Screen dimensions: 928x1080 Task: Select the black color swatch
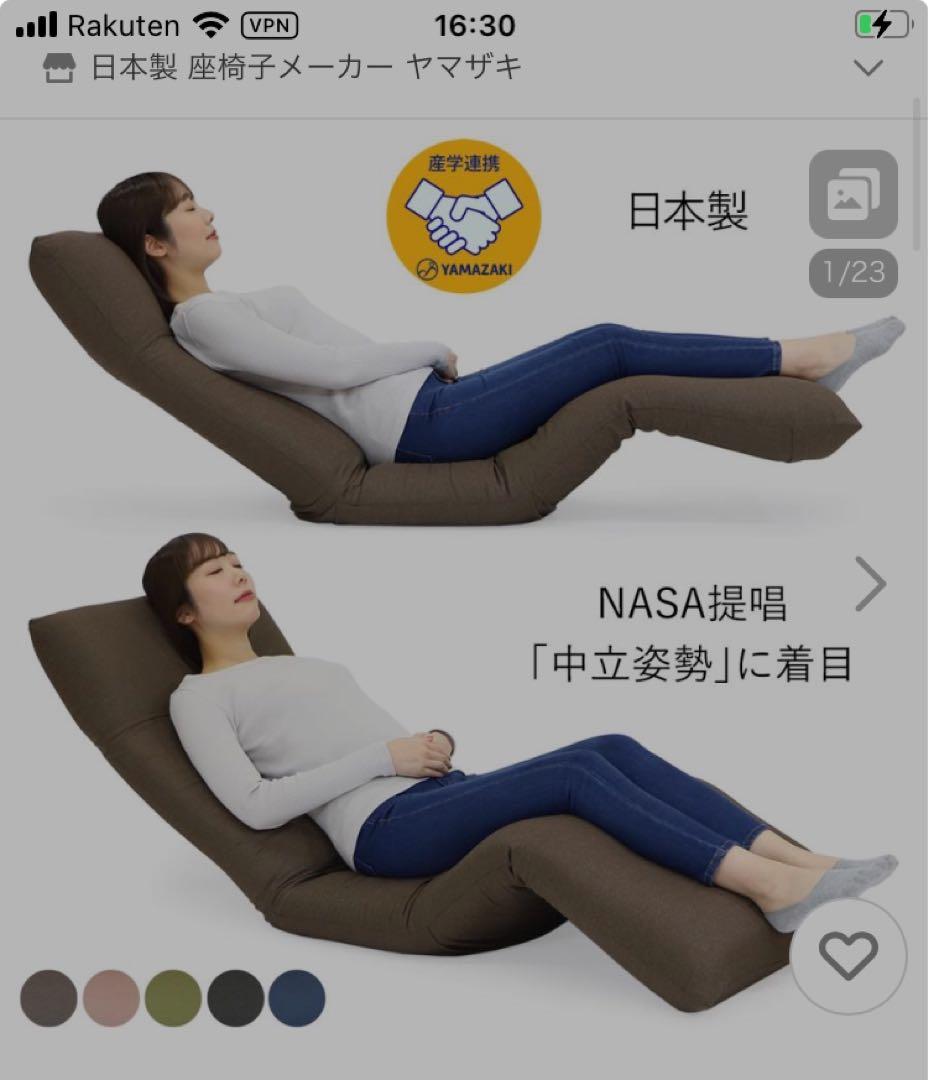[x=235, y=998]
